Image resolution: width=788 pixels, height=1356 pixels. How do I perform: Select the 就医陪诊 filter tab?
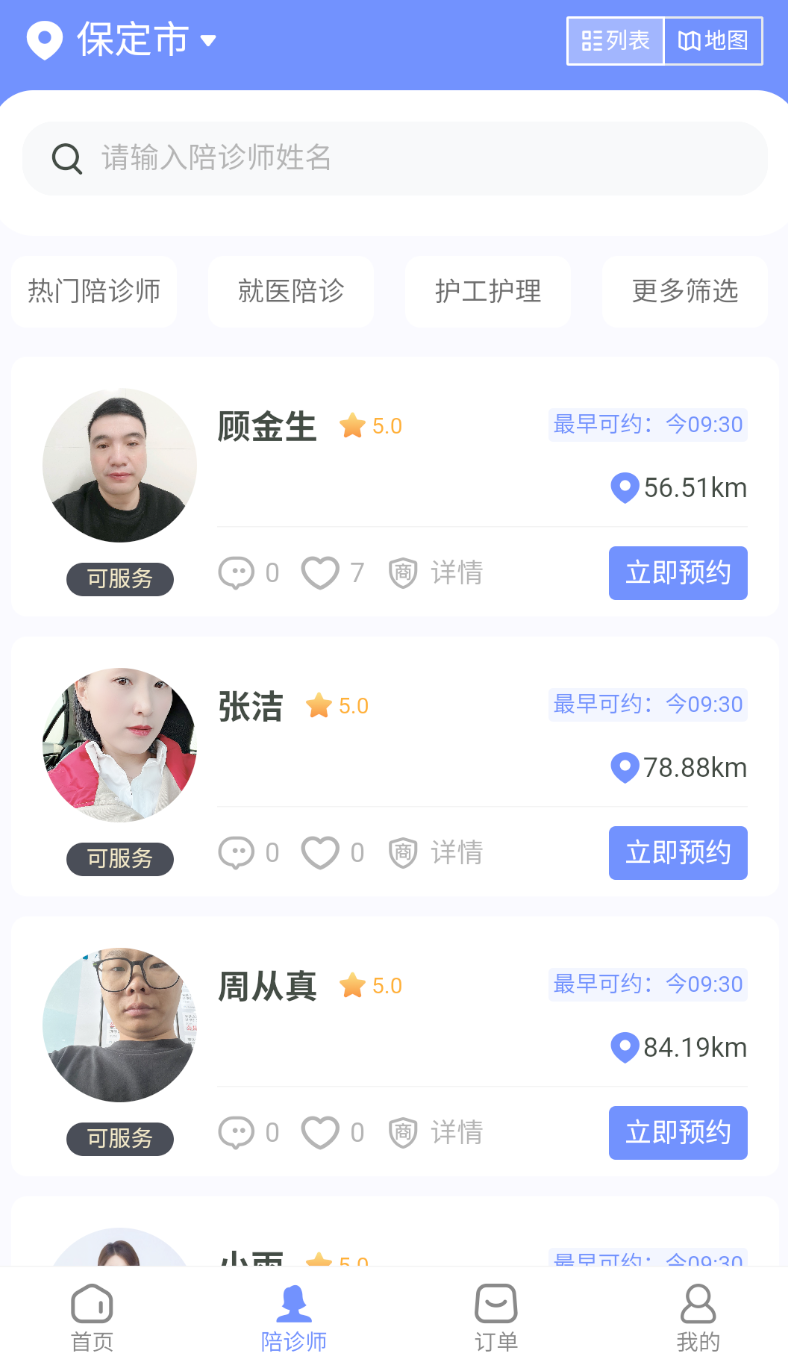tap(291, 291)
